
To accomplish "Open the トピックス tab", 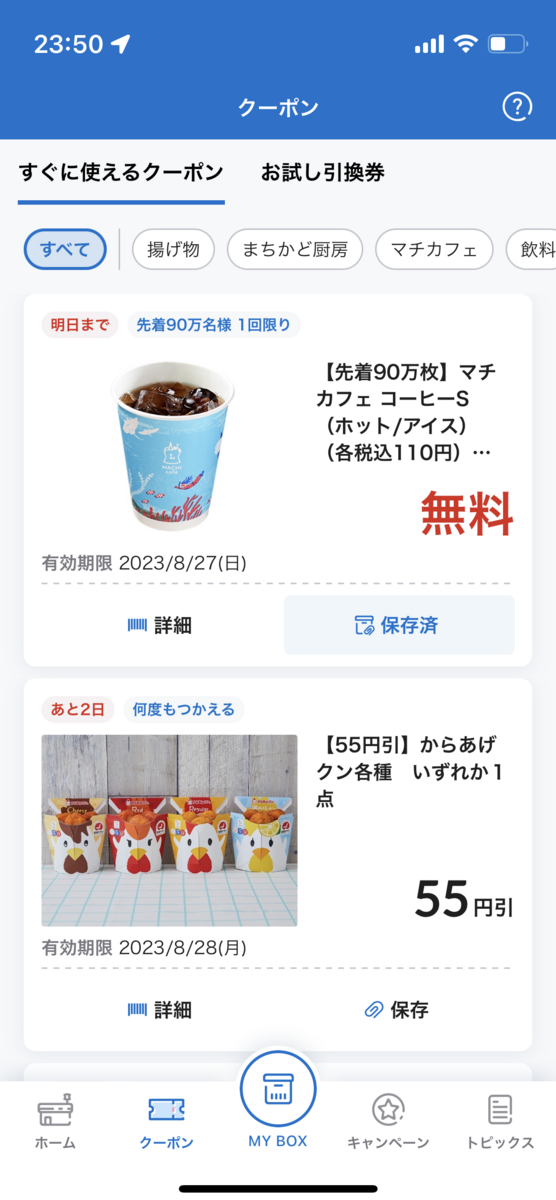I will pos(500,1122).
